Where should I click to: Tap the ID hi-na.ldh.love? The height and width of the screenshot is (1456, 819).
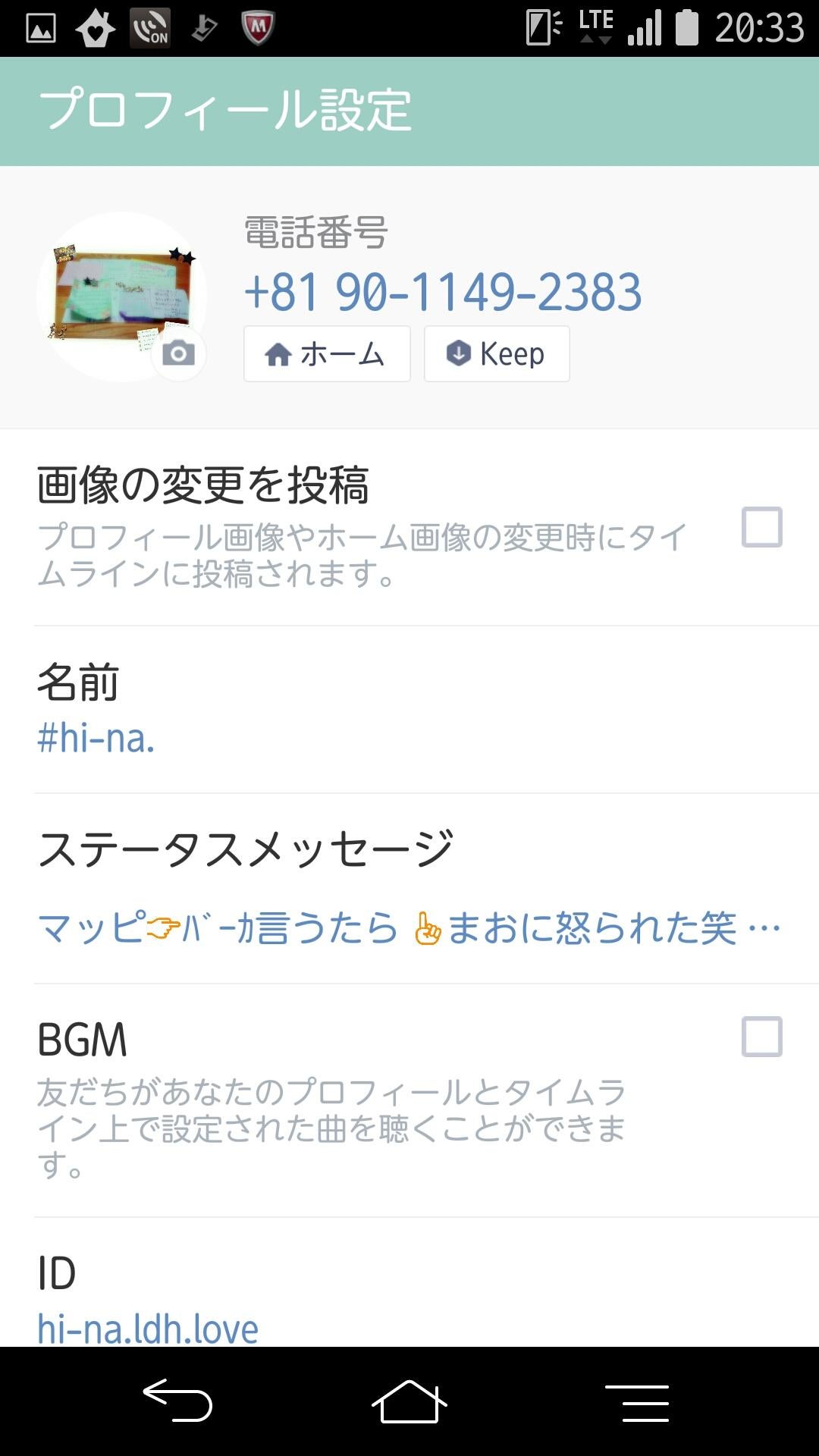click(149, 1323)
